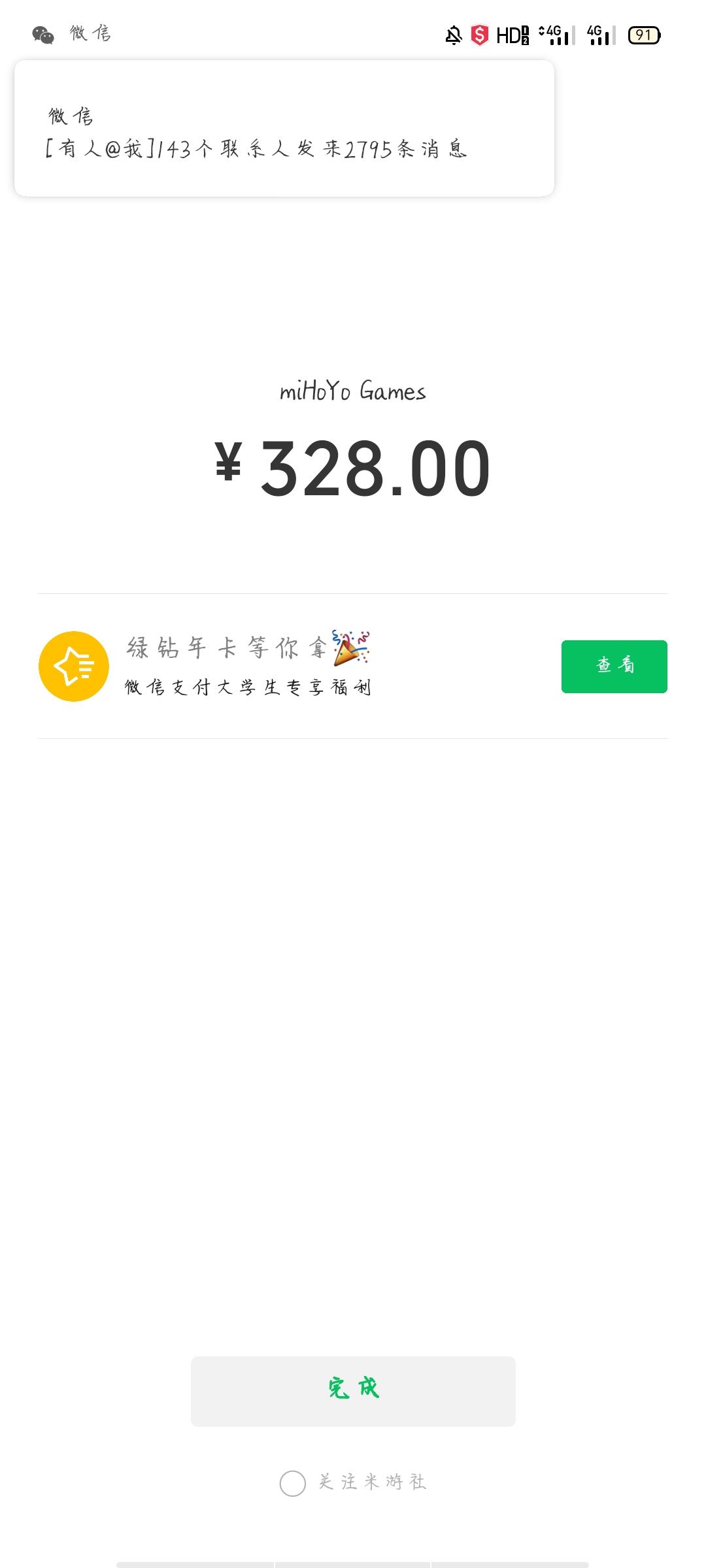
Task: Click the red security shield status icon
Action: (479, 36)
